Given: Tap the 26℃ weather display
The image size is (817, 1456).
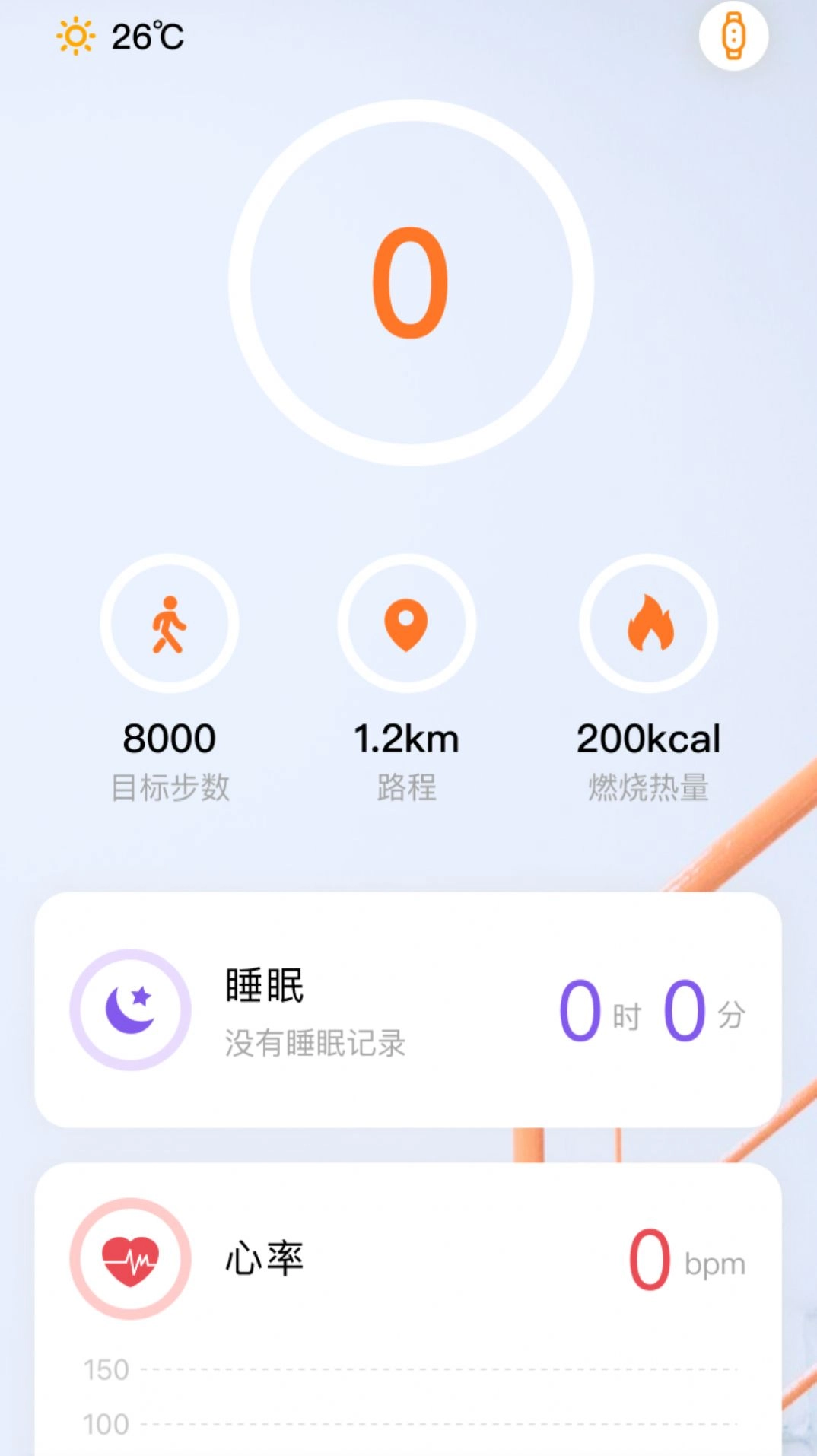Looking at the screenshot, I should coord(122,37).
